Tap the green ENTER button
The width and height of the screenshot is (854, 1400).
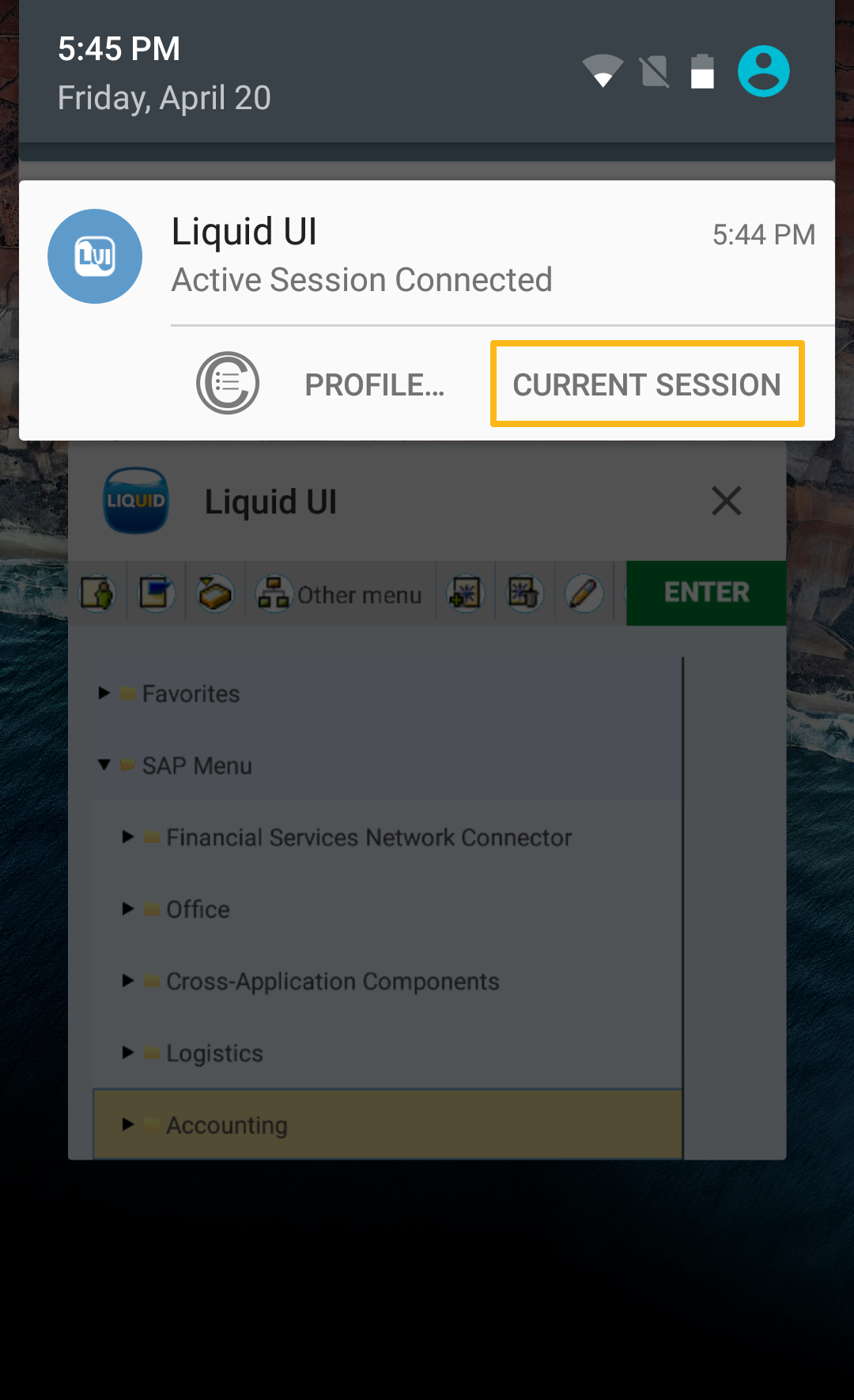pyautogui.click(x=706, y=592)
